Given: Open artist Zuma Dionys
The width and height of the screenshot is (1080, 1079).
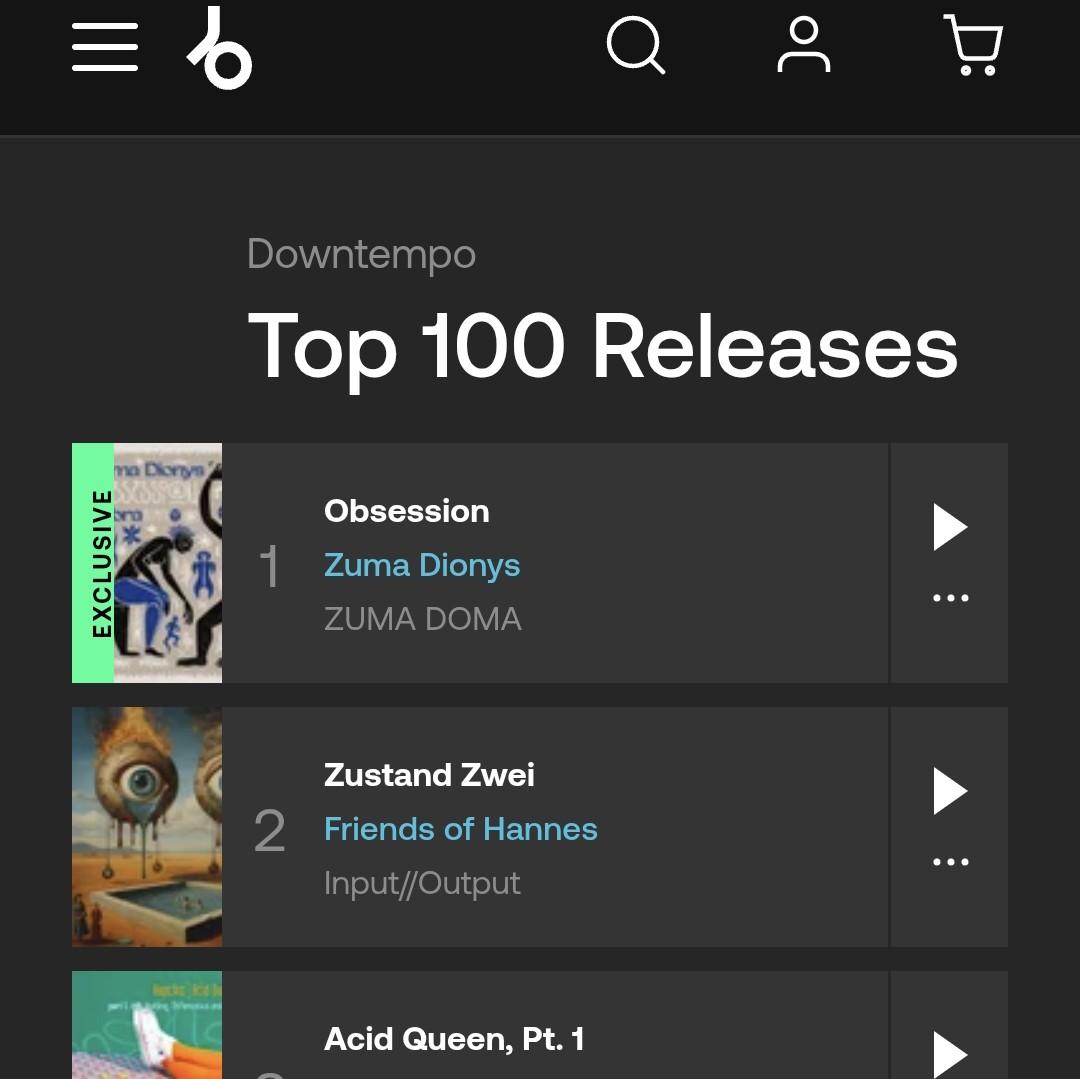Looking at the screenshot, I should tap(422, 565).
